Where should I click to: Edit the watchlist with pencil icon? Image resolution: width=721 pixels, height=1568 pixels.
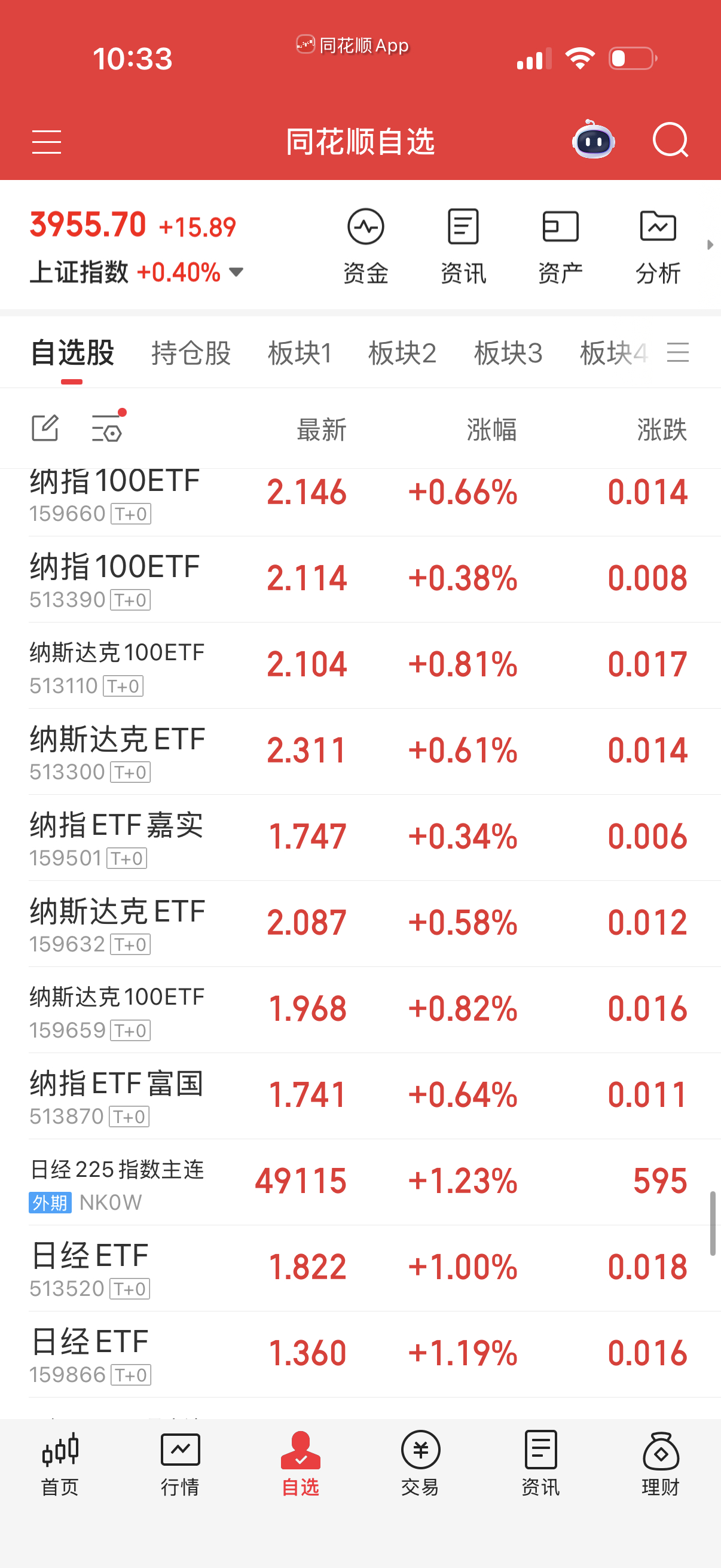pyautogui.click(x=45, y=428)
